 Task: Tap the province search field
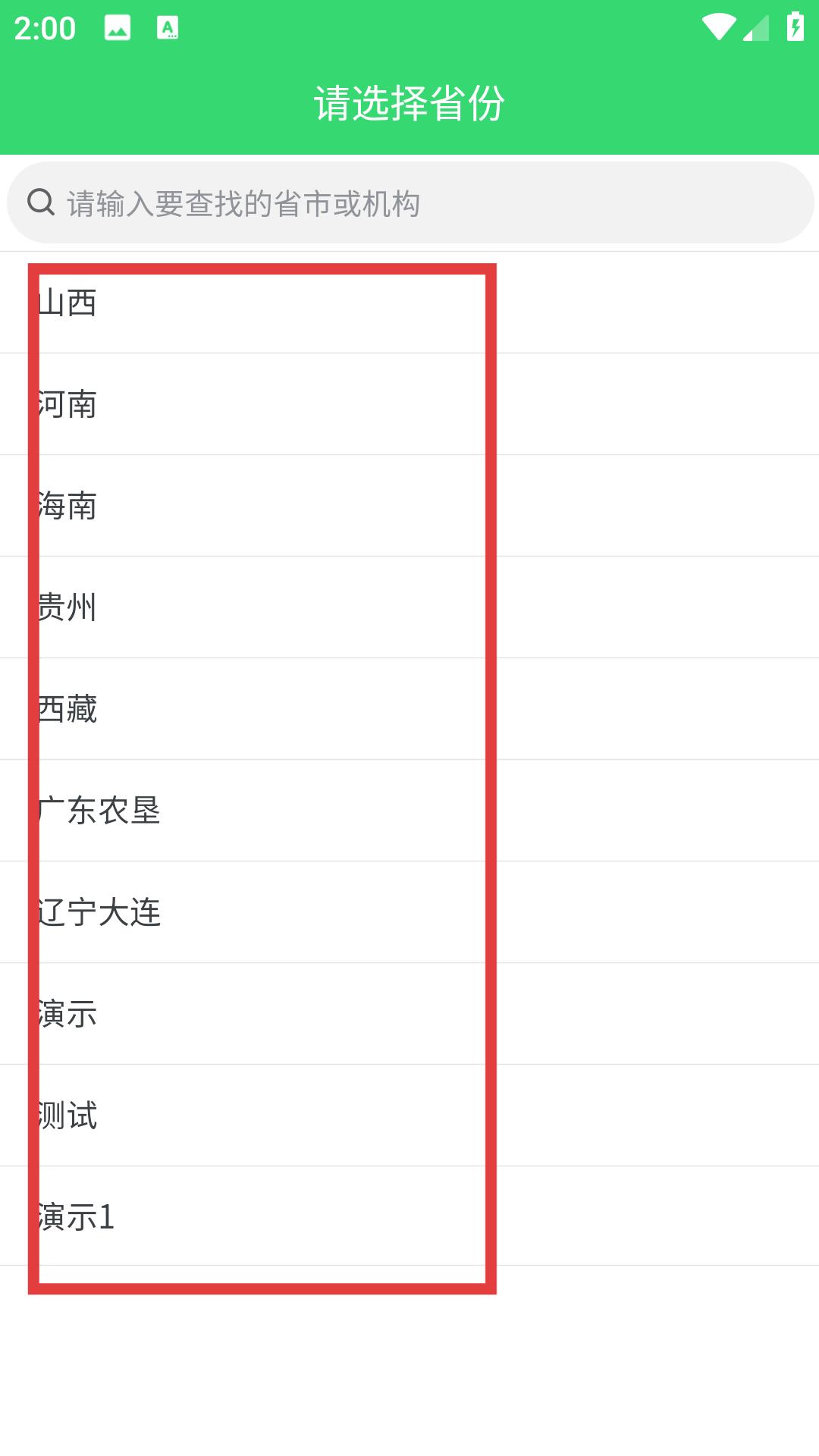click(409, 202)
